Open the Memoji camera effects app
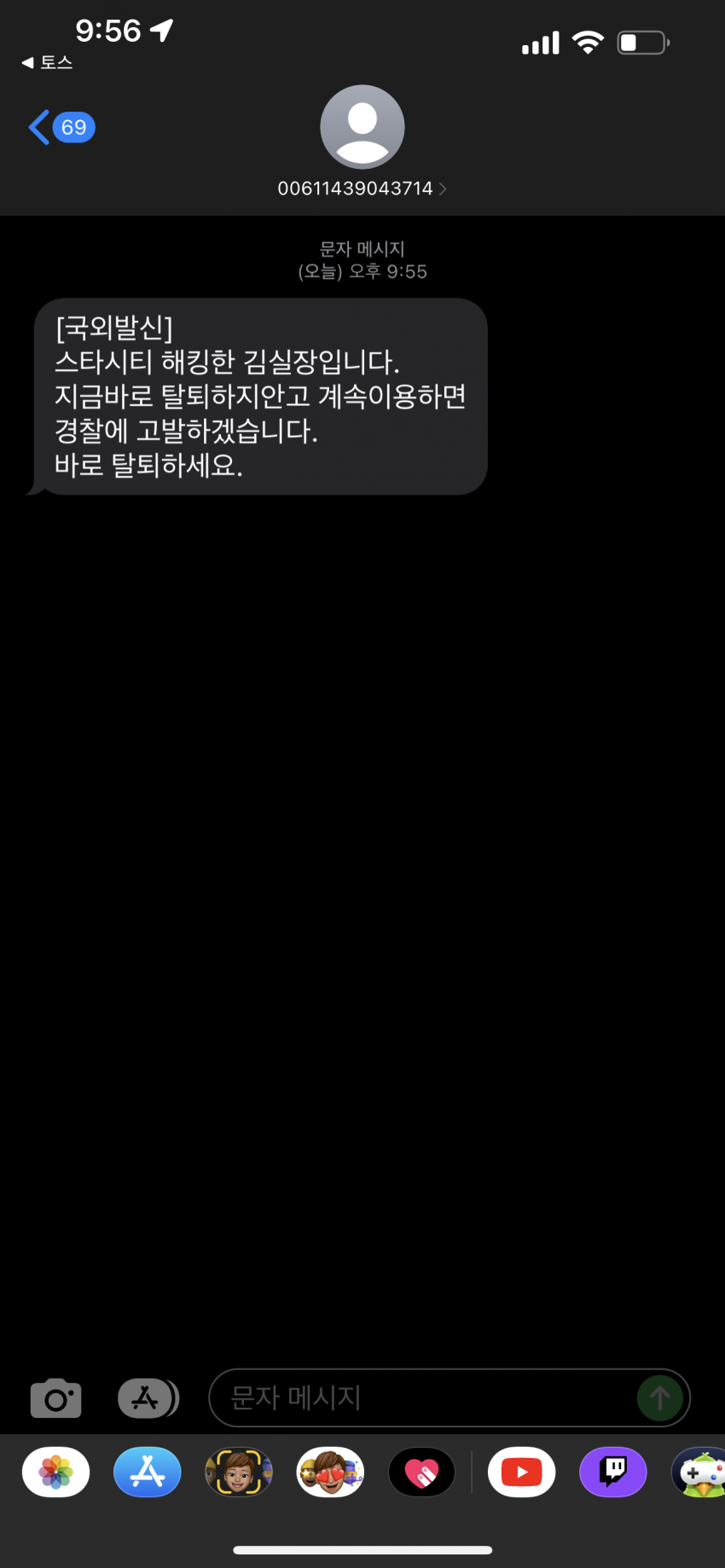This screenshot has height=1568, width=725. tap(239, 1473)
